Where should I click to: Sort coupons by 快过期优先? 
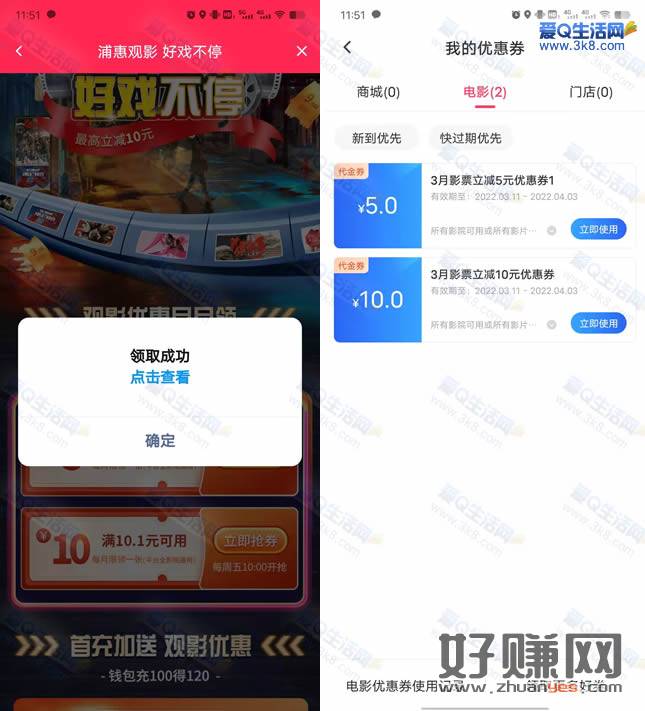[x=471, y=138]
